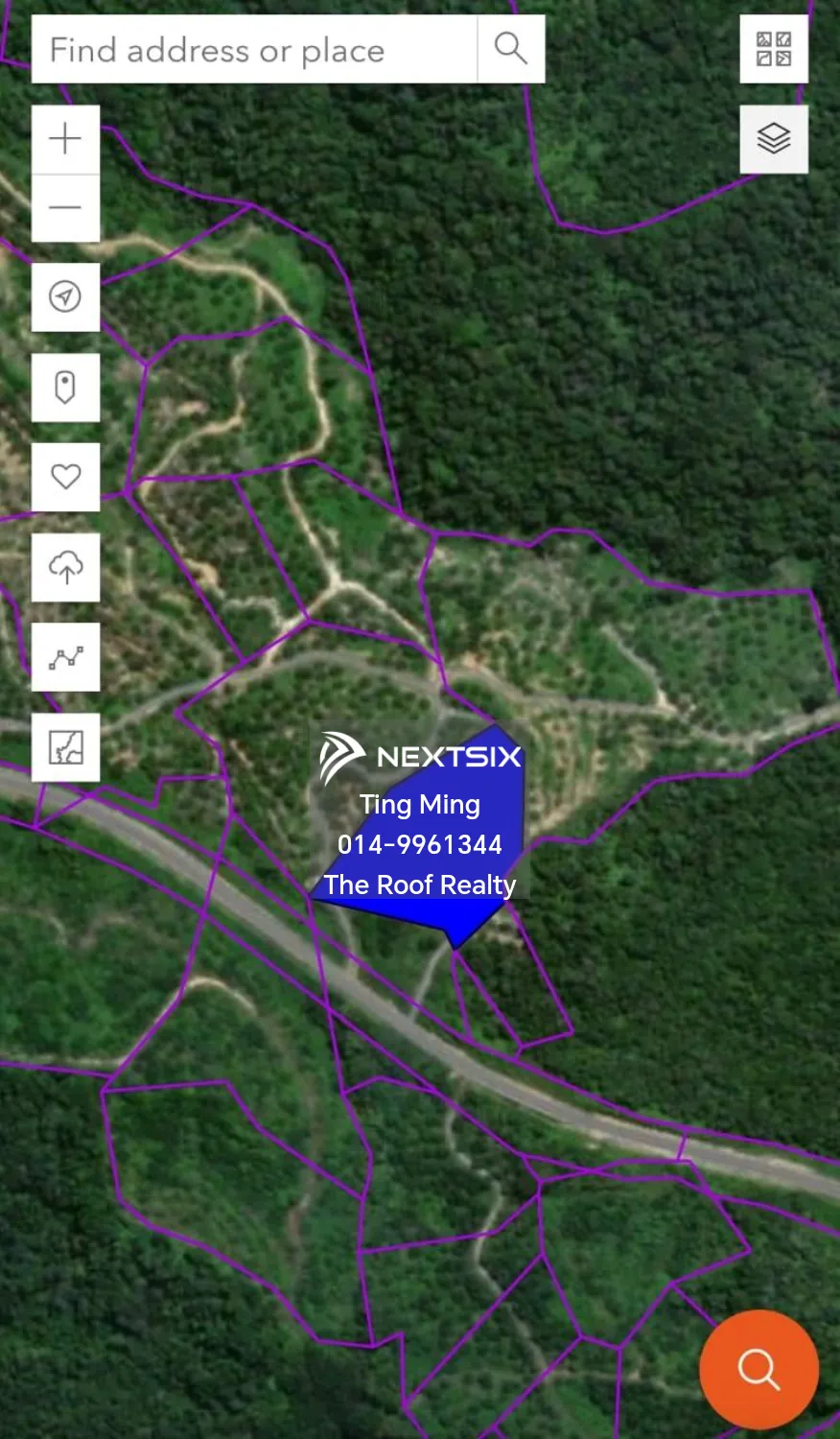Activate the locate navigation arrow tool

point(65,297)
